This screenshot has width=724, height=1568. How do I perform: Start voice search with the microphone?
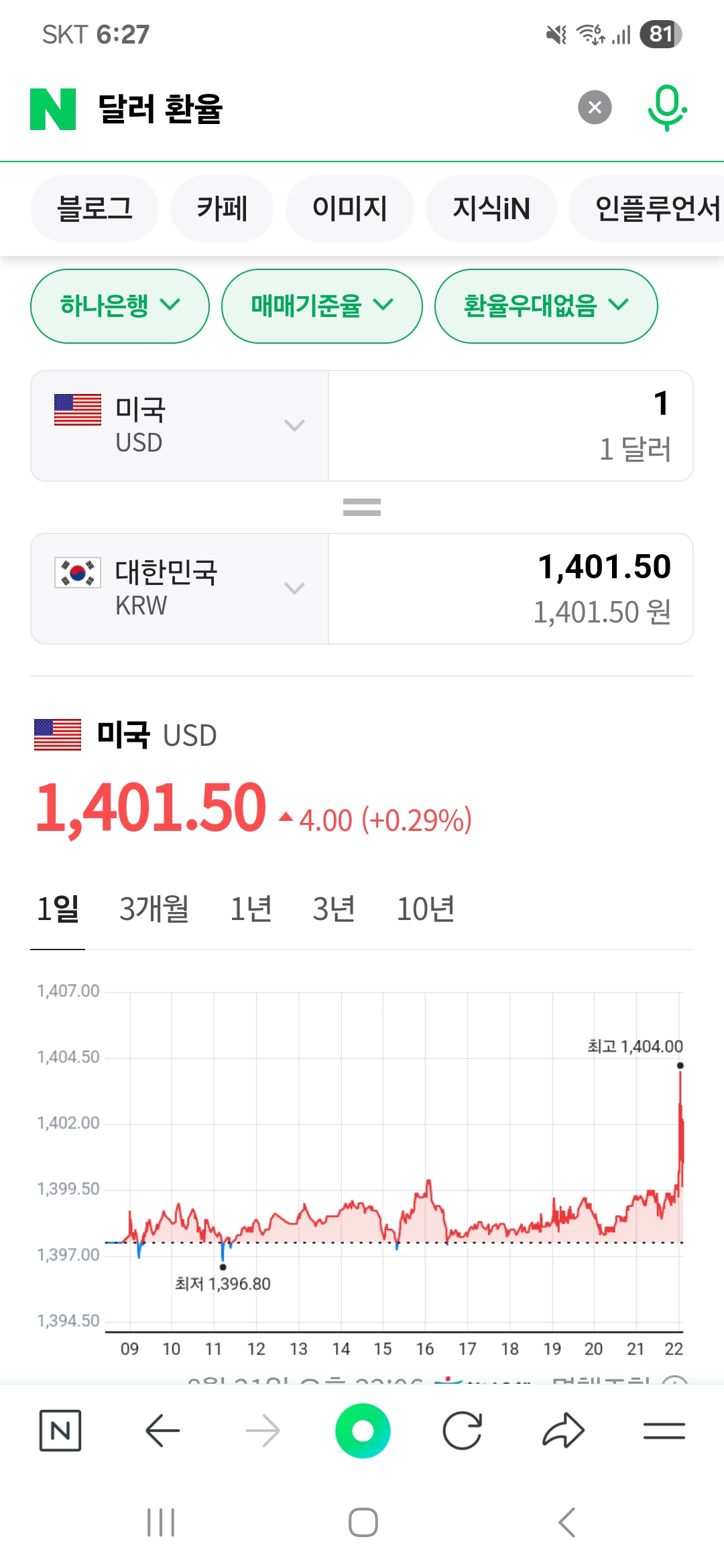point(666,107)
